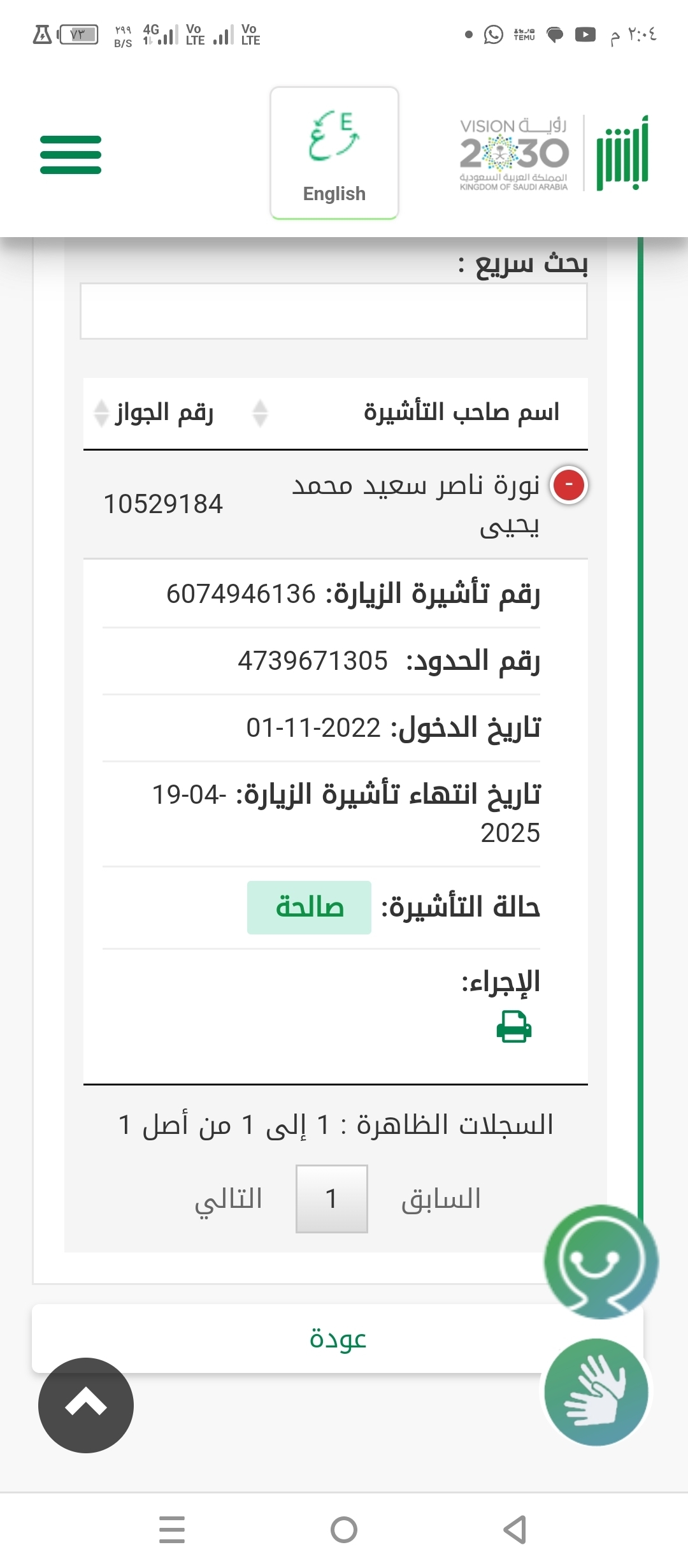This screenshot has height=1568, width=688.
Task: Tap the back (عودة) button
Action: click(338, 1339)
